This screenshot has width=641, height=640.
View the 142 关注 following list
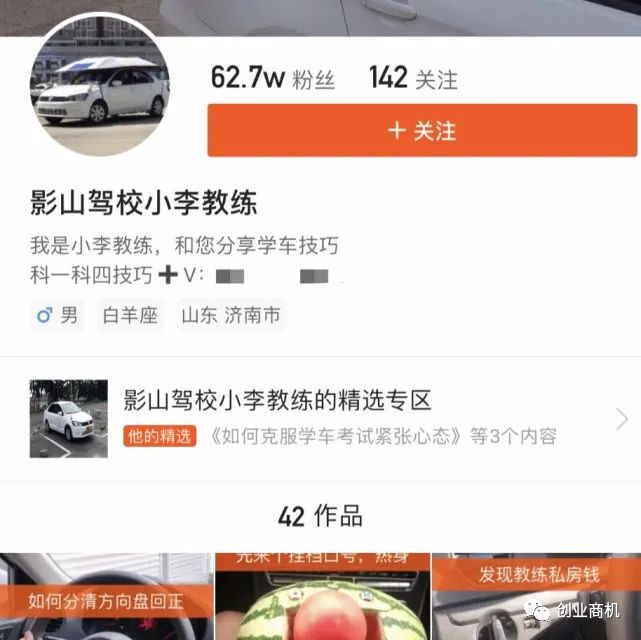414,78
